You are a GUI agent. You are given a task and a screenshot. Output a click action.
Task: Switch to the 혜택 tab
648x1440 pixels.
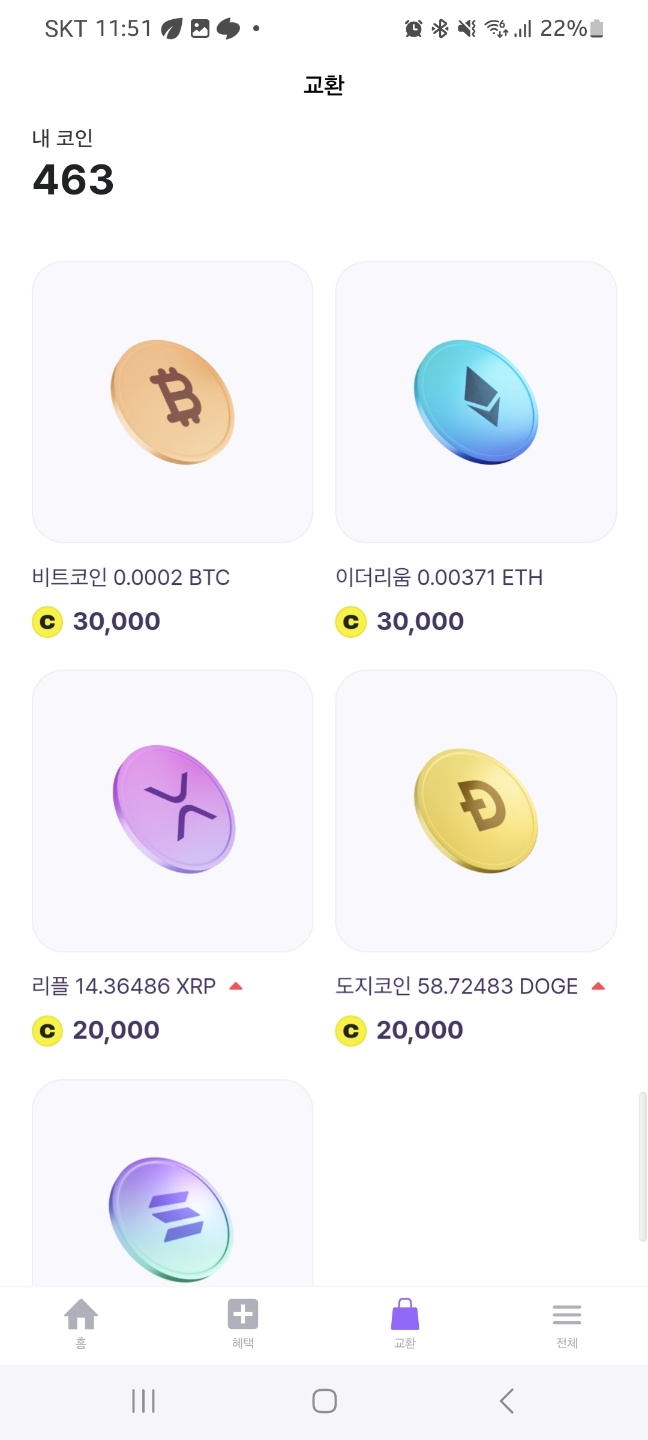tap(243, 1324)
